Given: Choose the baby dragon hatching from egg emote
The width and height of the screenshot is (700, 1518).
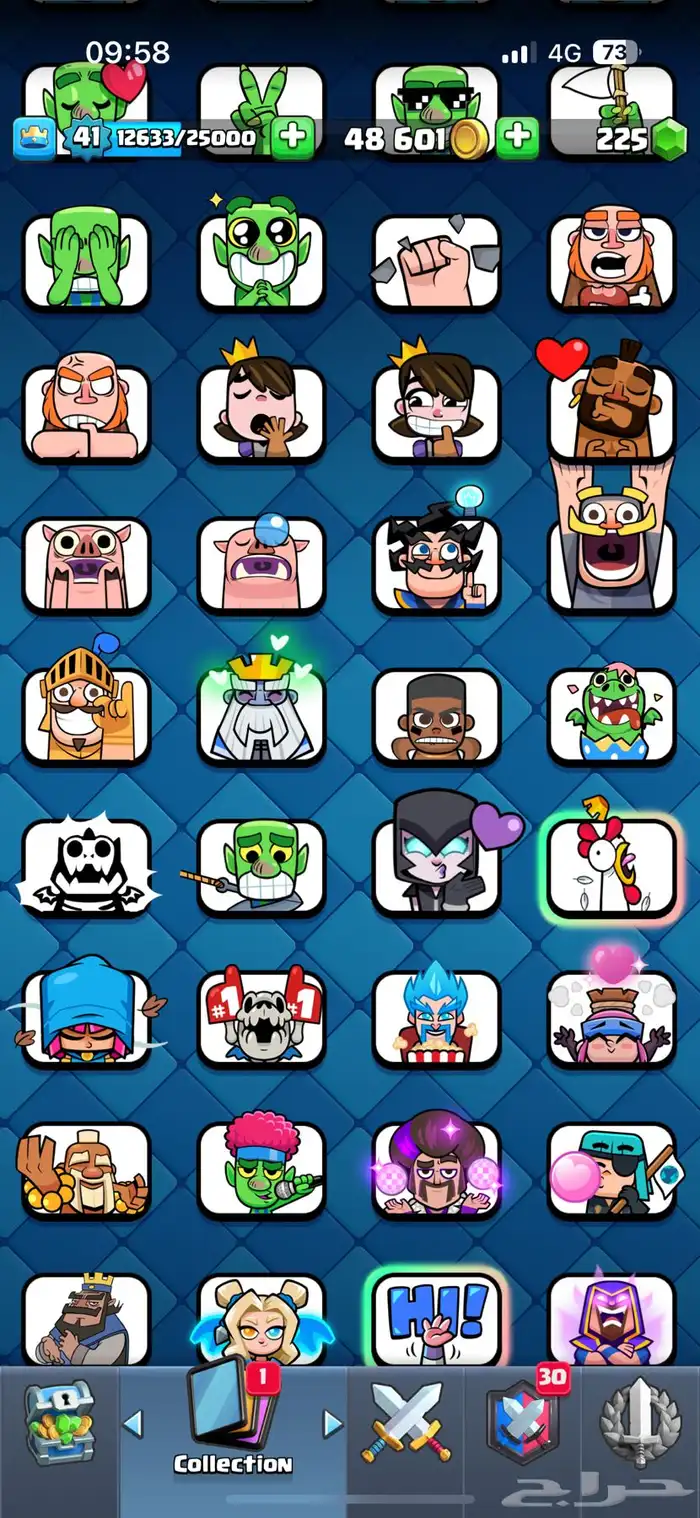Looking at the screenshot, I should point(611,714).
